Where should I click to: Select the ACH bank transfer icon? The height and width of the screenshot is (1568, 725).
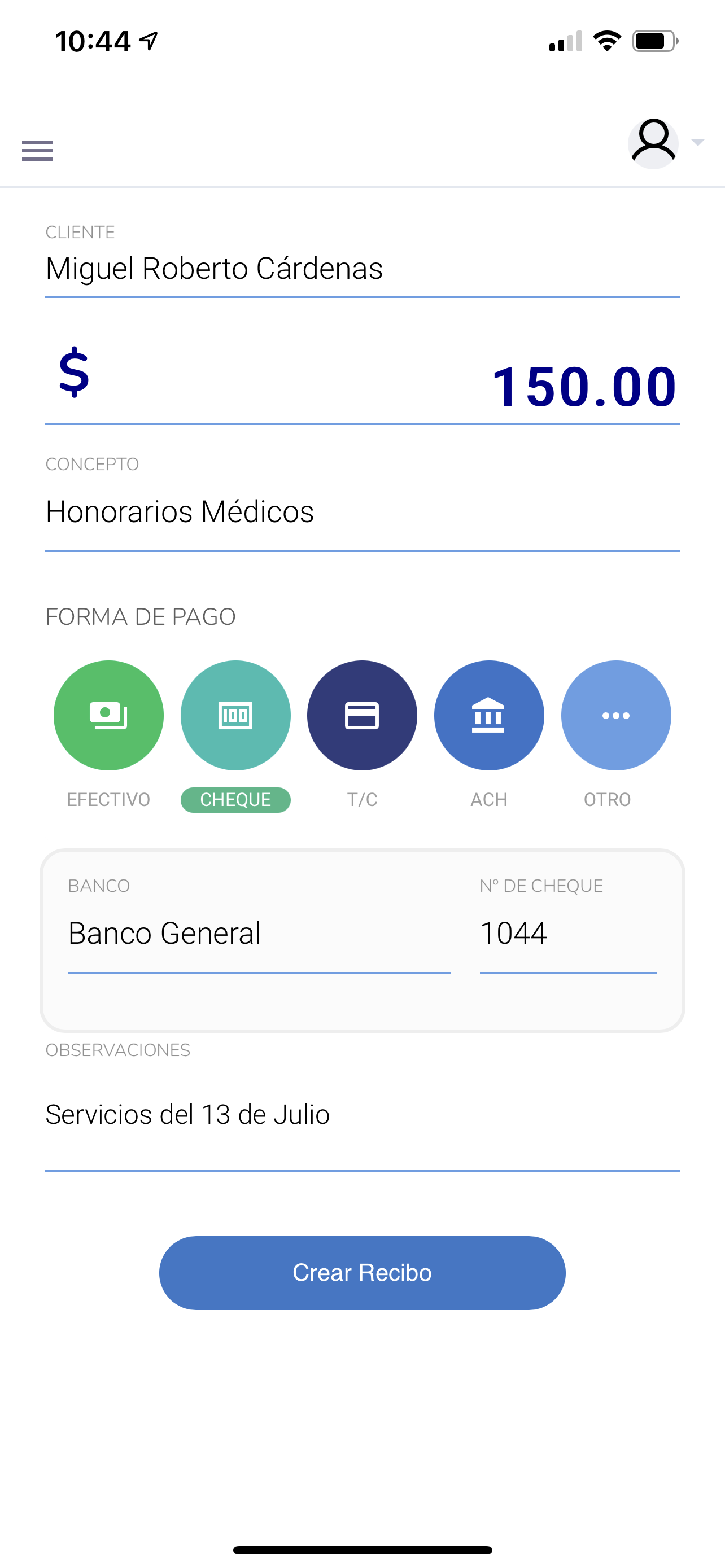(x=488, y=716)
